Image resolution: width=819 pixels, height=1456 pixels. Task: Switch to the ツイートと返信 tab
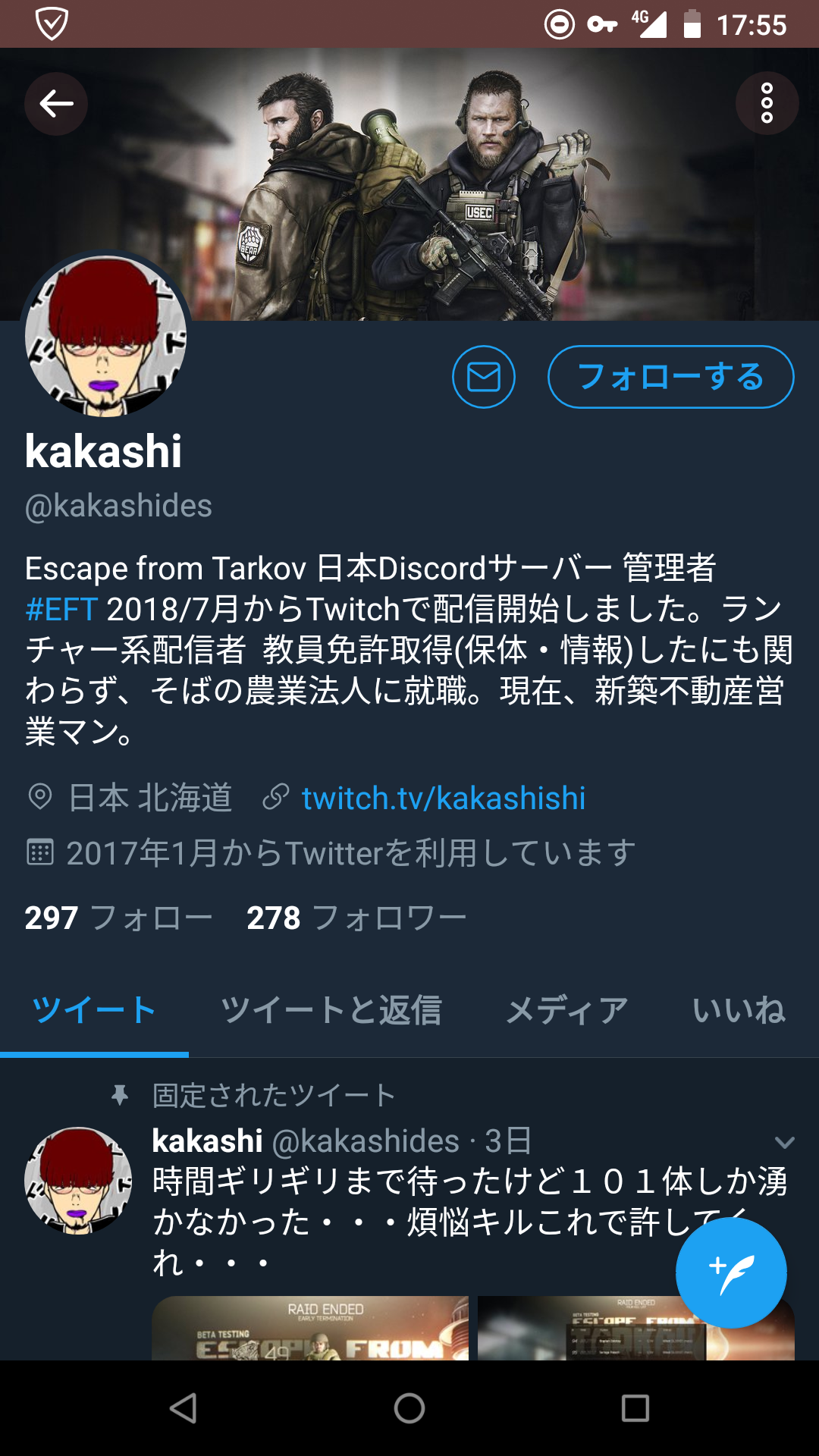click(331, 1010)
